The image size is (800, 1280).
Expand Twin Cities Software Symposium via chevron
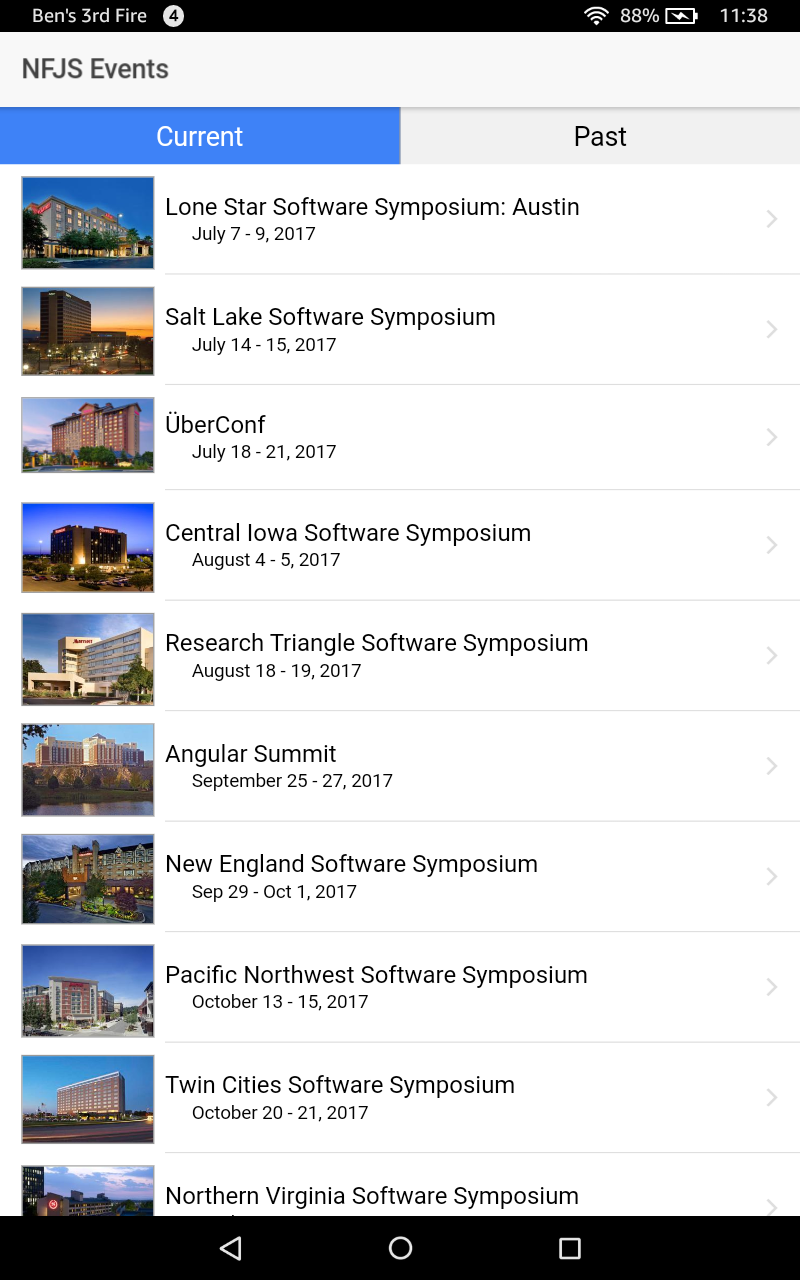point(771,1097)
